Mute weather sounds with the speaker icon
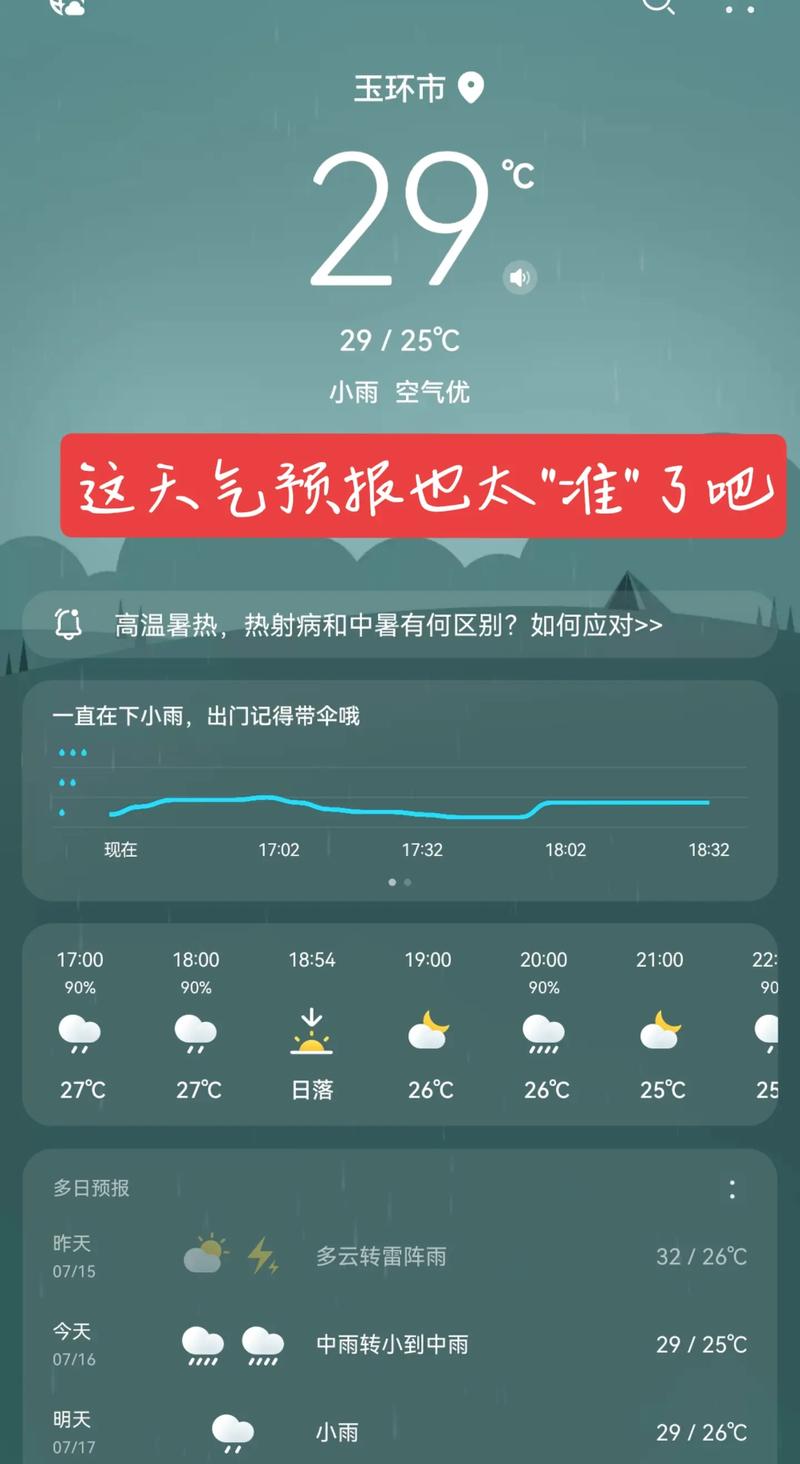Viewport: 800px width, 1464px height. click(518, 276)
